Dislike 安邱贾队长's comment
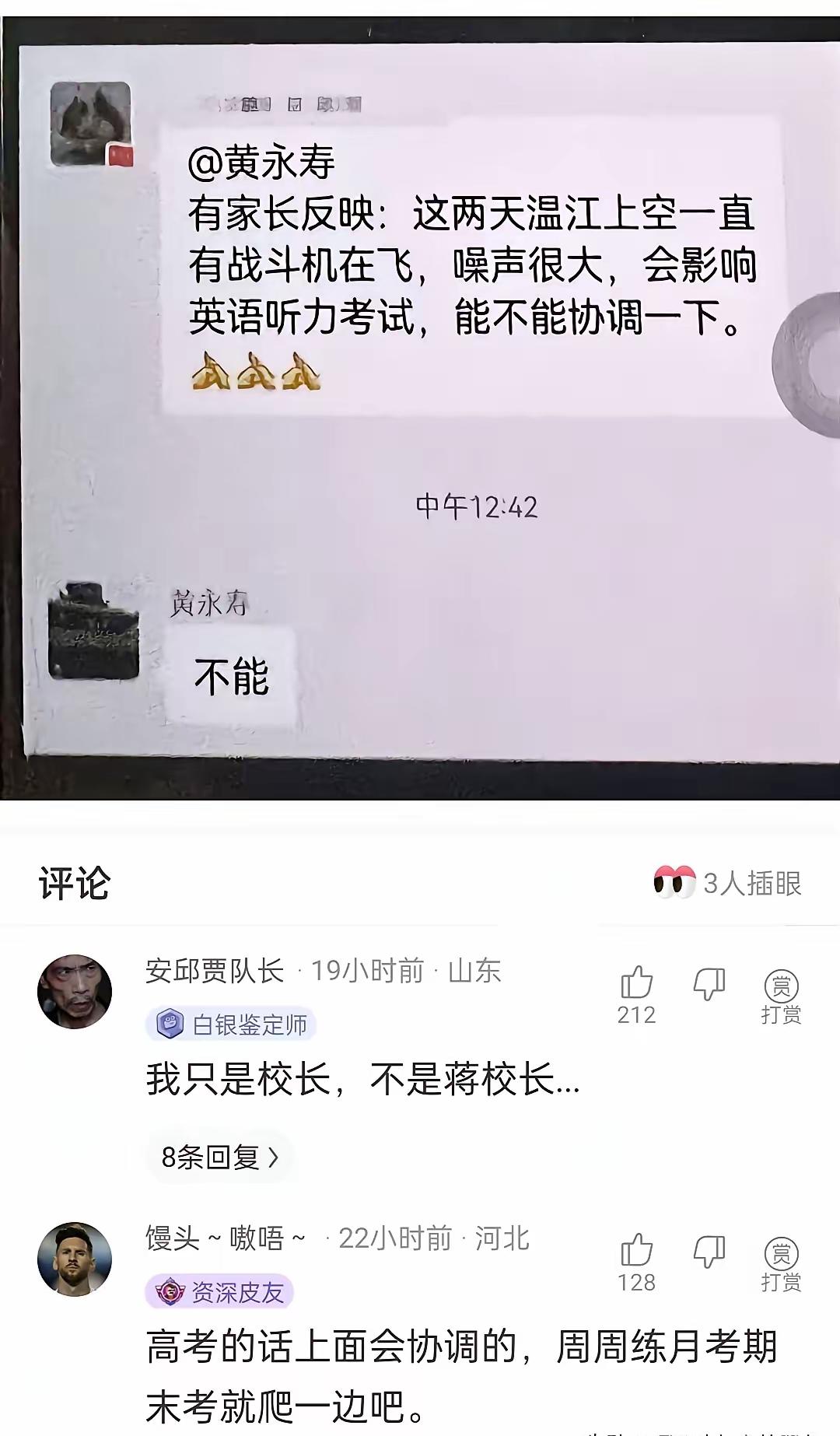The height and width of the screenshot is (1436, 840). coord(710,984)
